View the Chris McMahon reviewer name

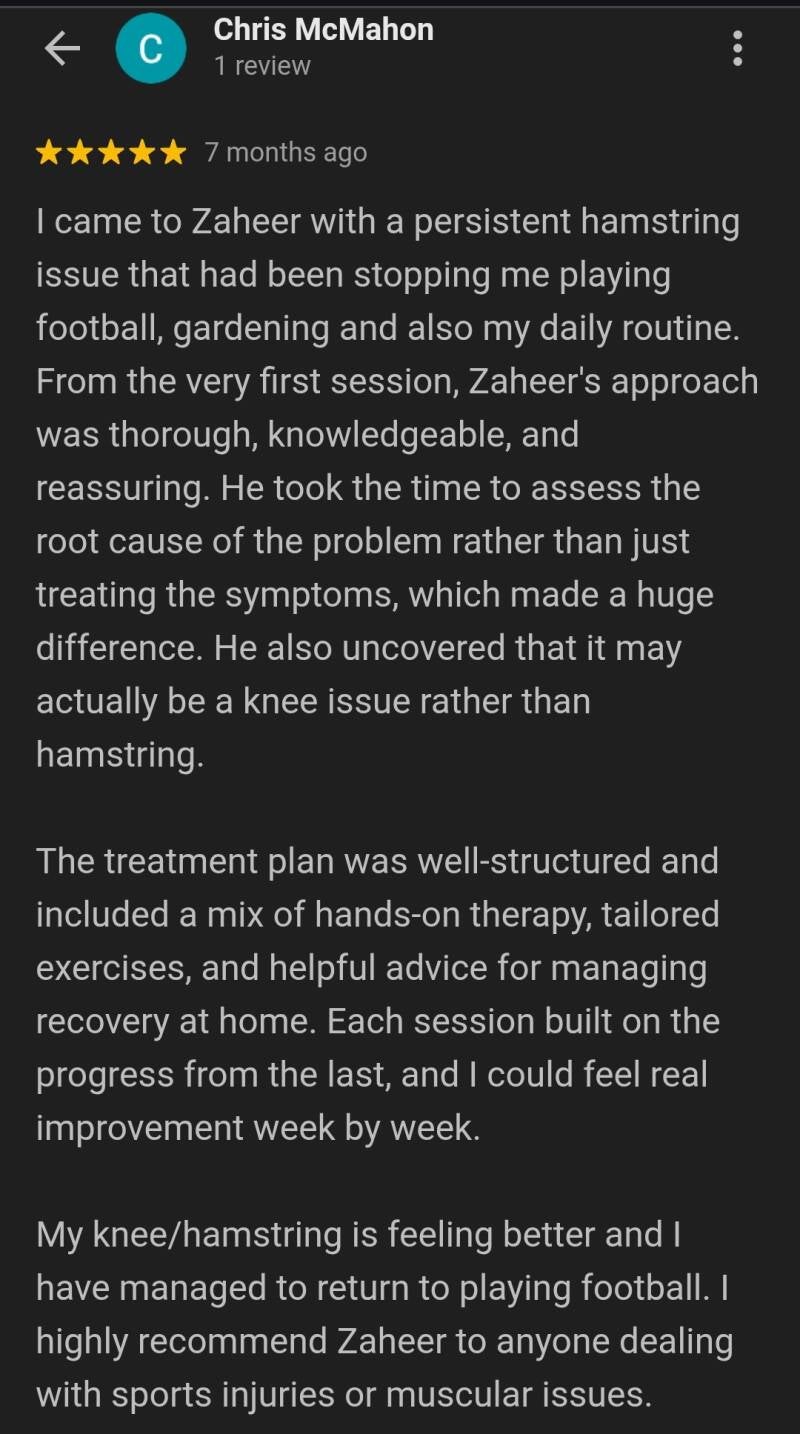(323, 30)
